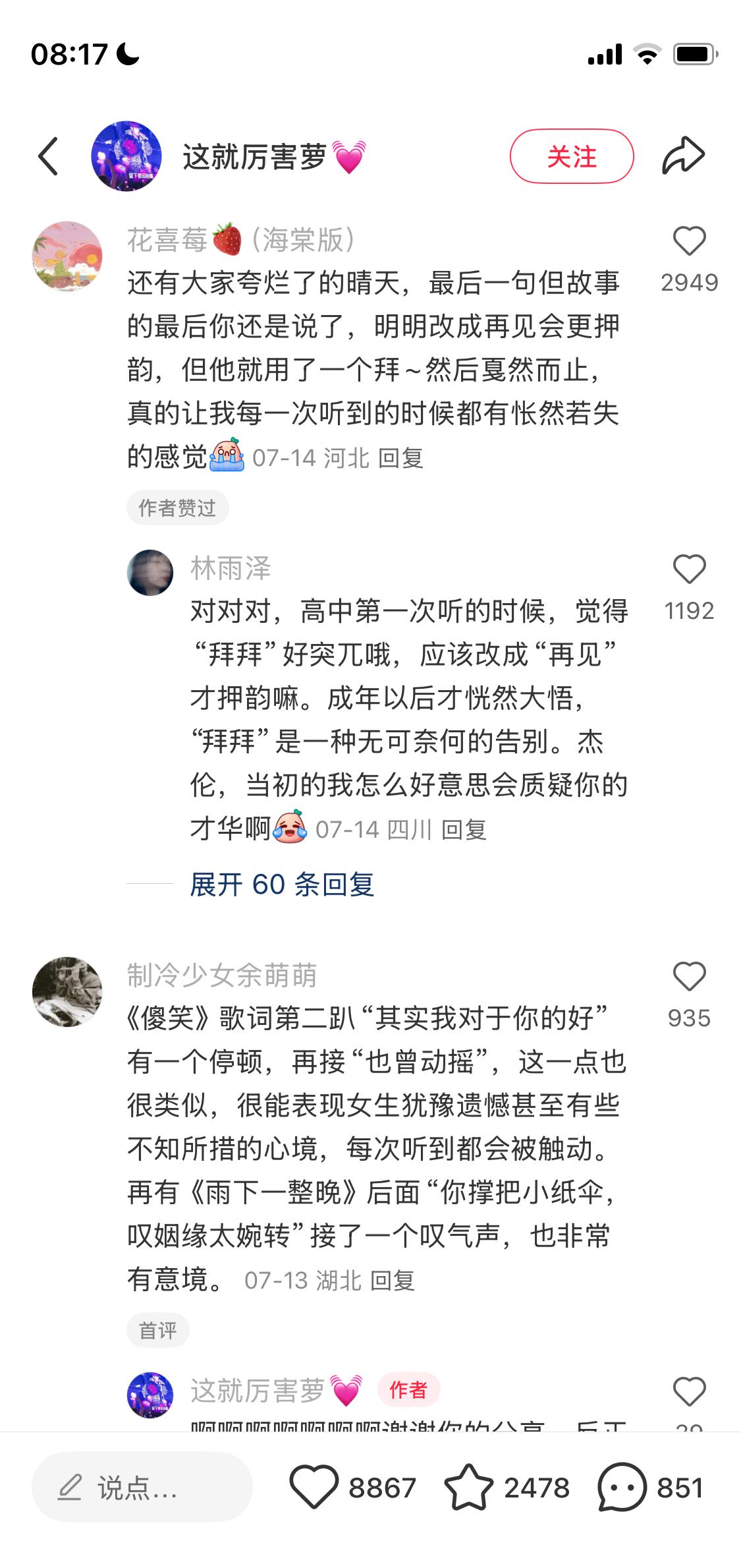Like the author's reply at the bottom
The height and width of the screenshot is (1568, 741).
click(689, 1391)
